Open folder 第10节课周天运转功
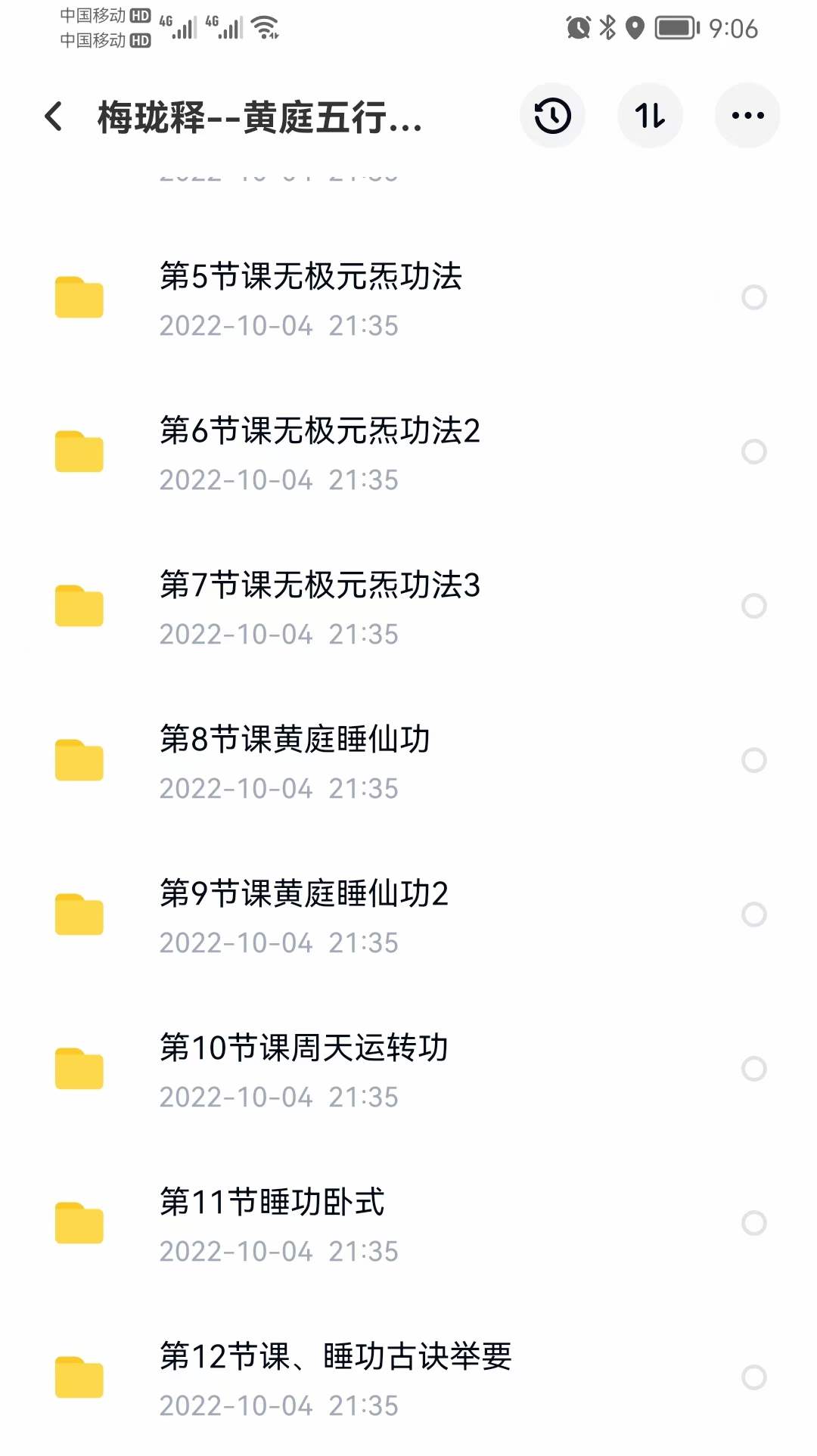The height and width of the screenshot is (1456, 817). pyautogui.click(x=304, y=1070)
